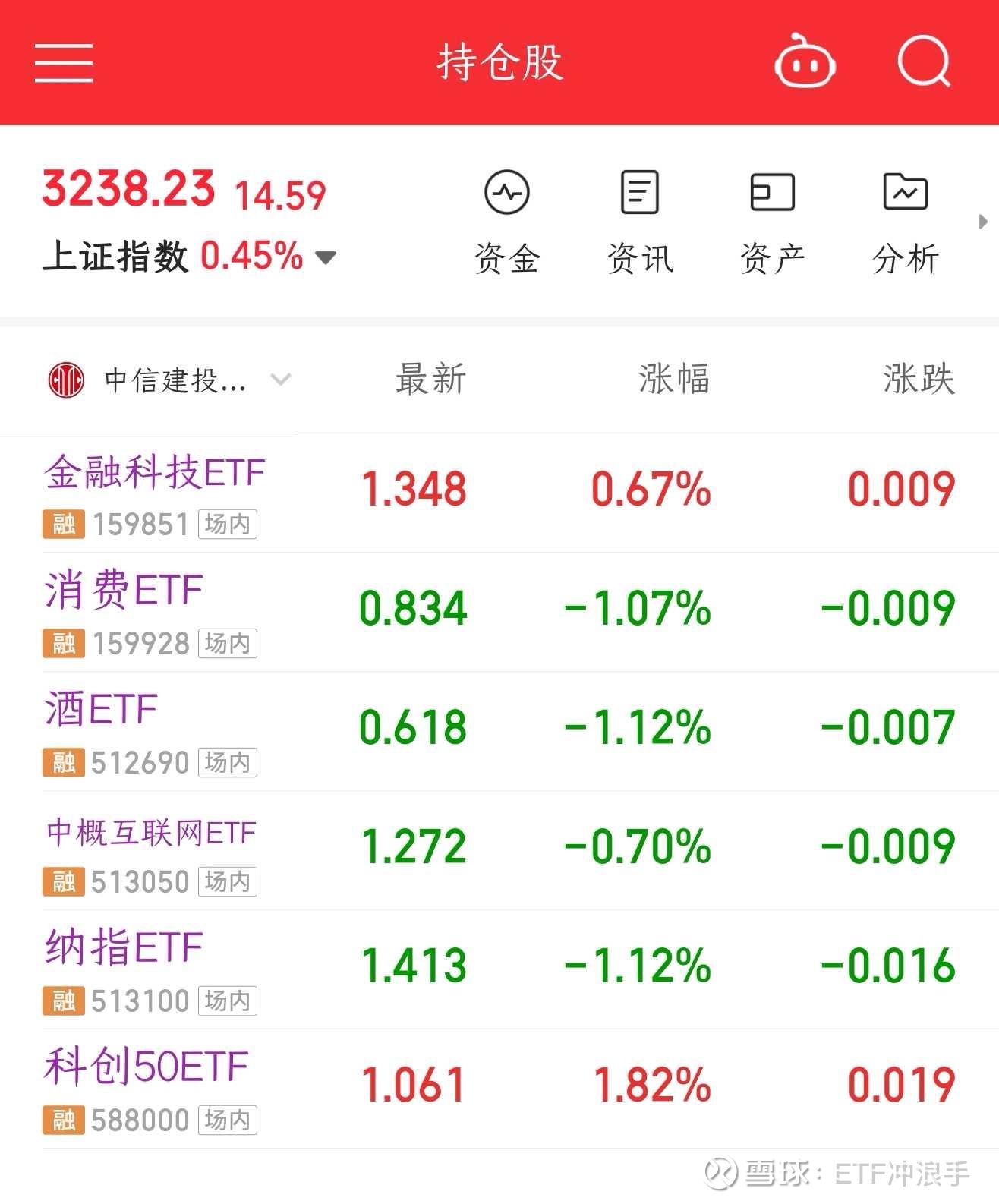Open the search icon
Viewport: 999px width, 1204px height.
click(925, 62)
